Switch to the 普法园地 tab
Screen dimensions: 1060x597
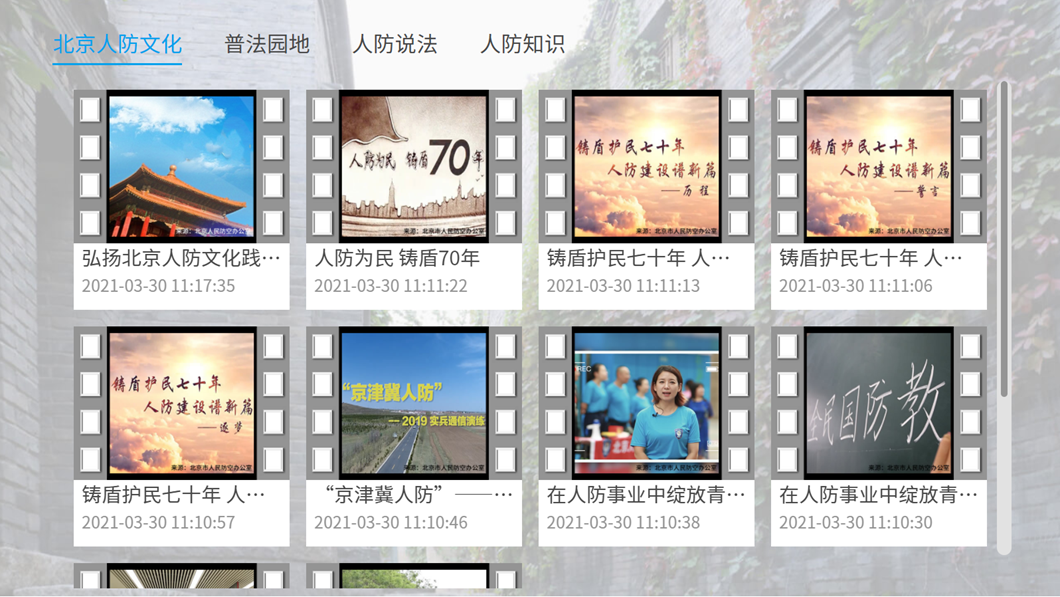pyautogui.click(x=267, y=44)
